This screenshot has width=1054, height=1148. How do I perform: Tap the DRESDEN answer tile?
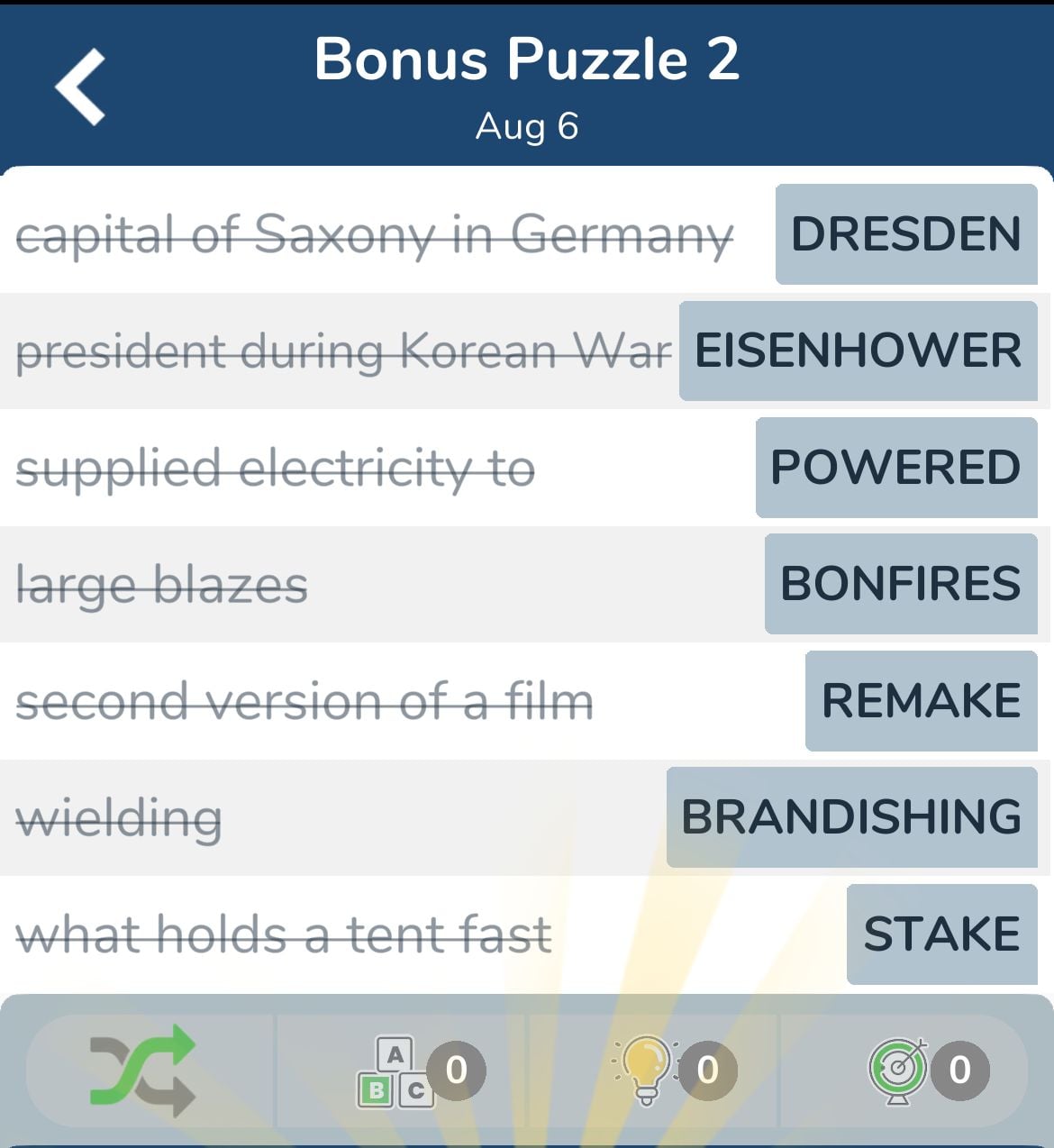click(905, 234)
